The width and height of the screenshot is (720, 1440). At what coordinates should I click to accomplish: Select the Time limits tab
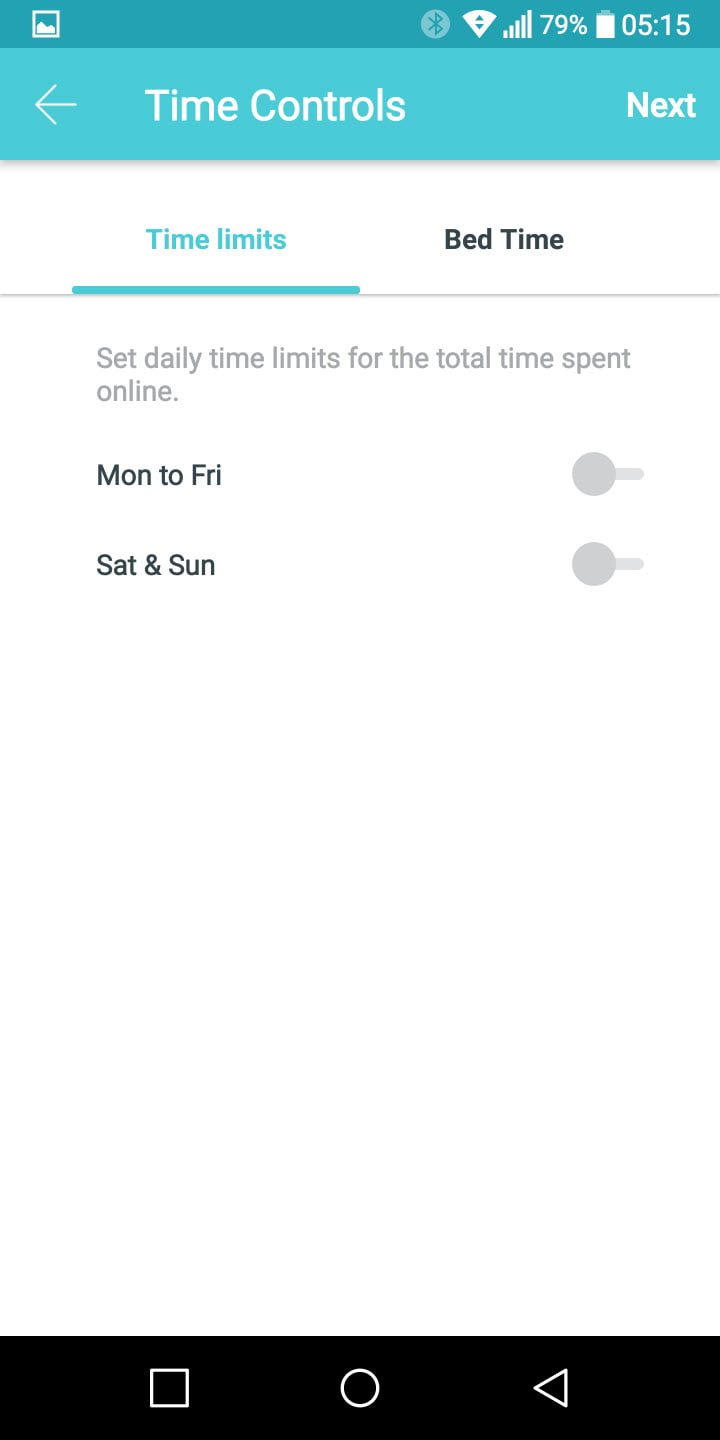tap(216, 239)
